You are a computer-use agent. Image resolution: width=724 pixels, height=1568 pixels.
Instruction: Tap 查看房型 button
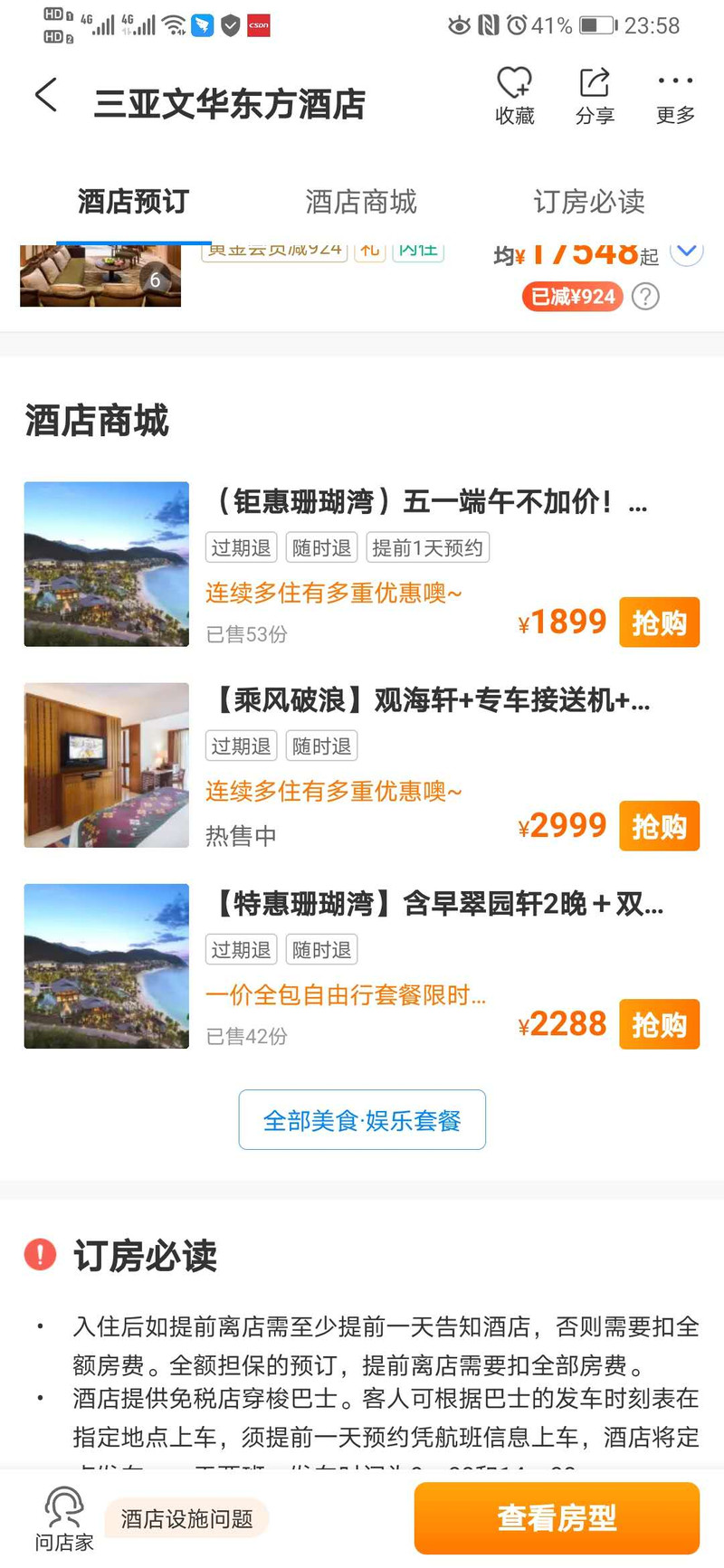click(557, 1518)
